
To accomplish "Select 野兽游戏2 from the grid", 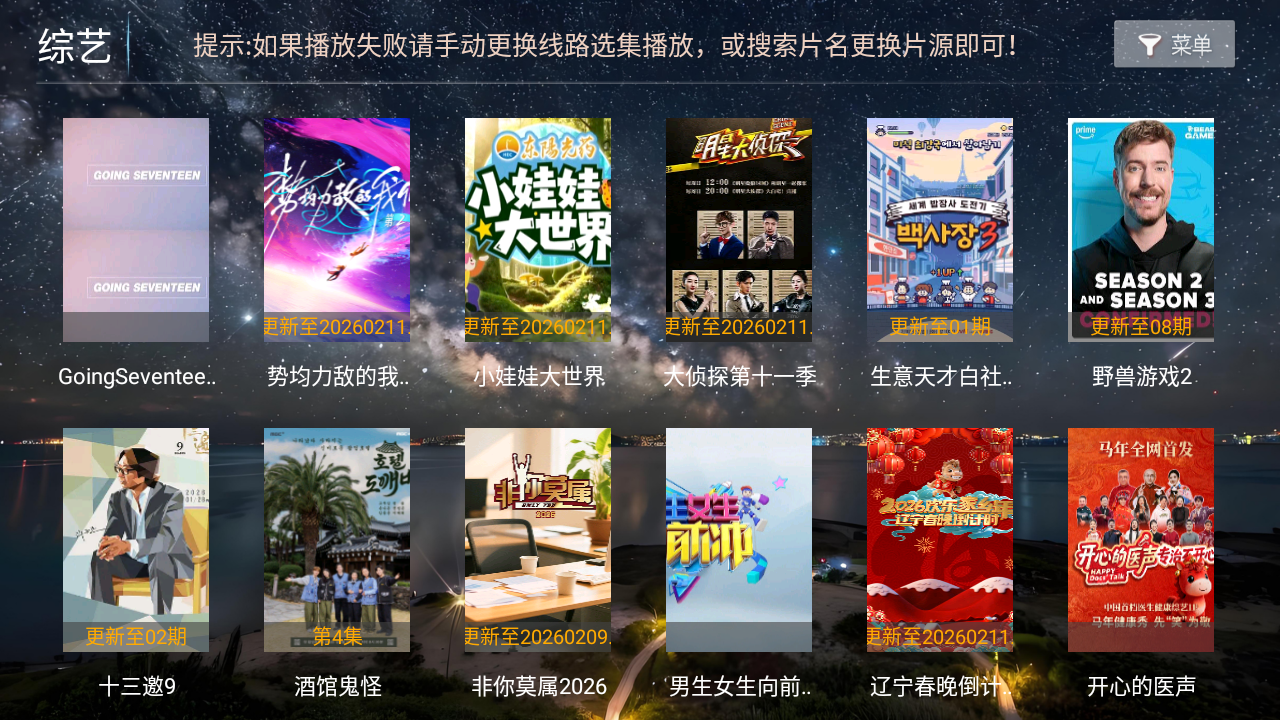I will point(1141,230).
